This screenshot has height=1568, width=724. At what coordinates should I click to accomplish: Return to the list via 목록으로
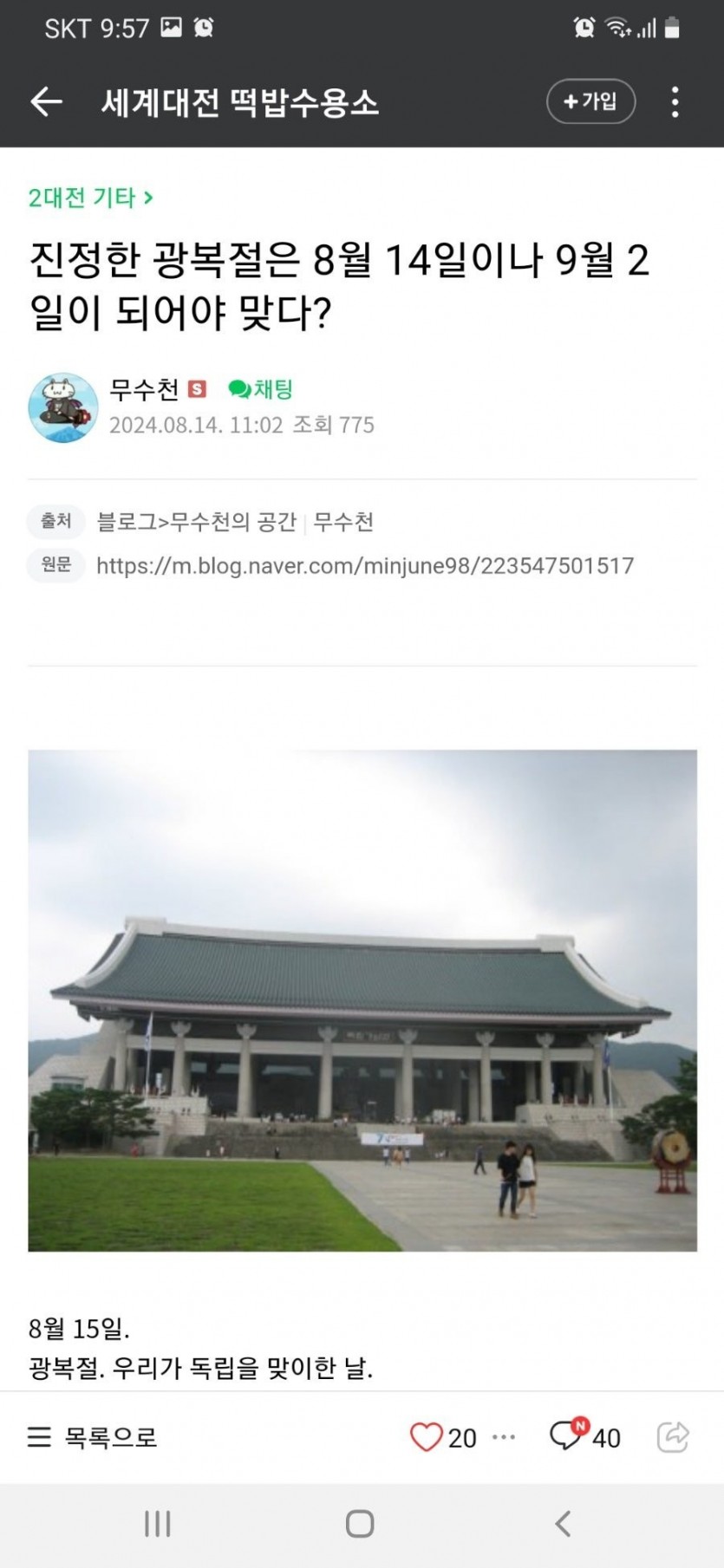tap(93, 1437)
